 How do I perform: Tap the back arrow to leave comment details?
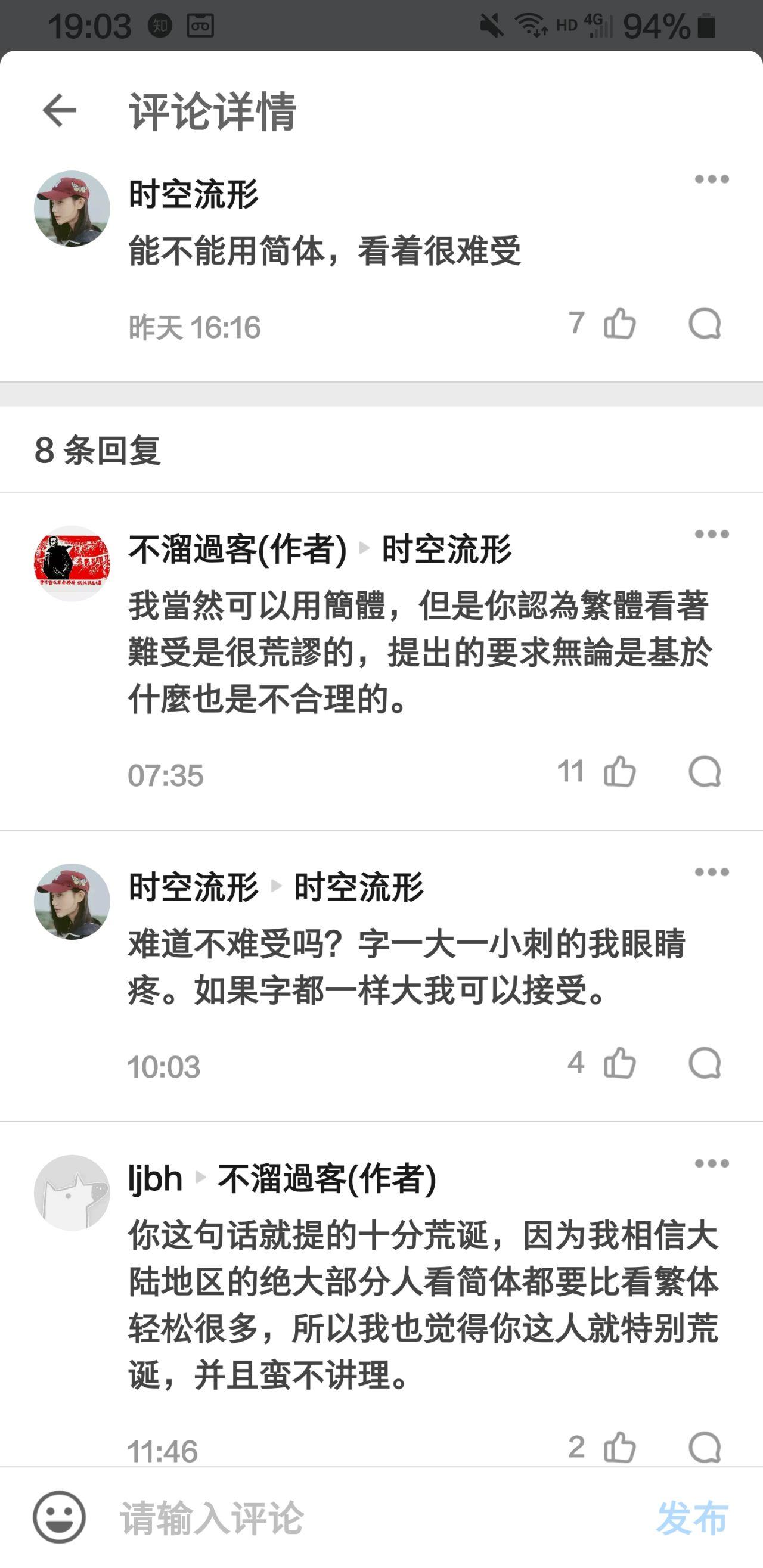point(59,111)
